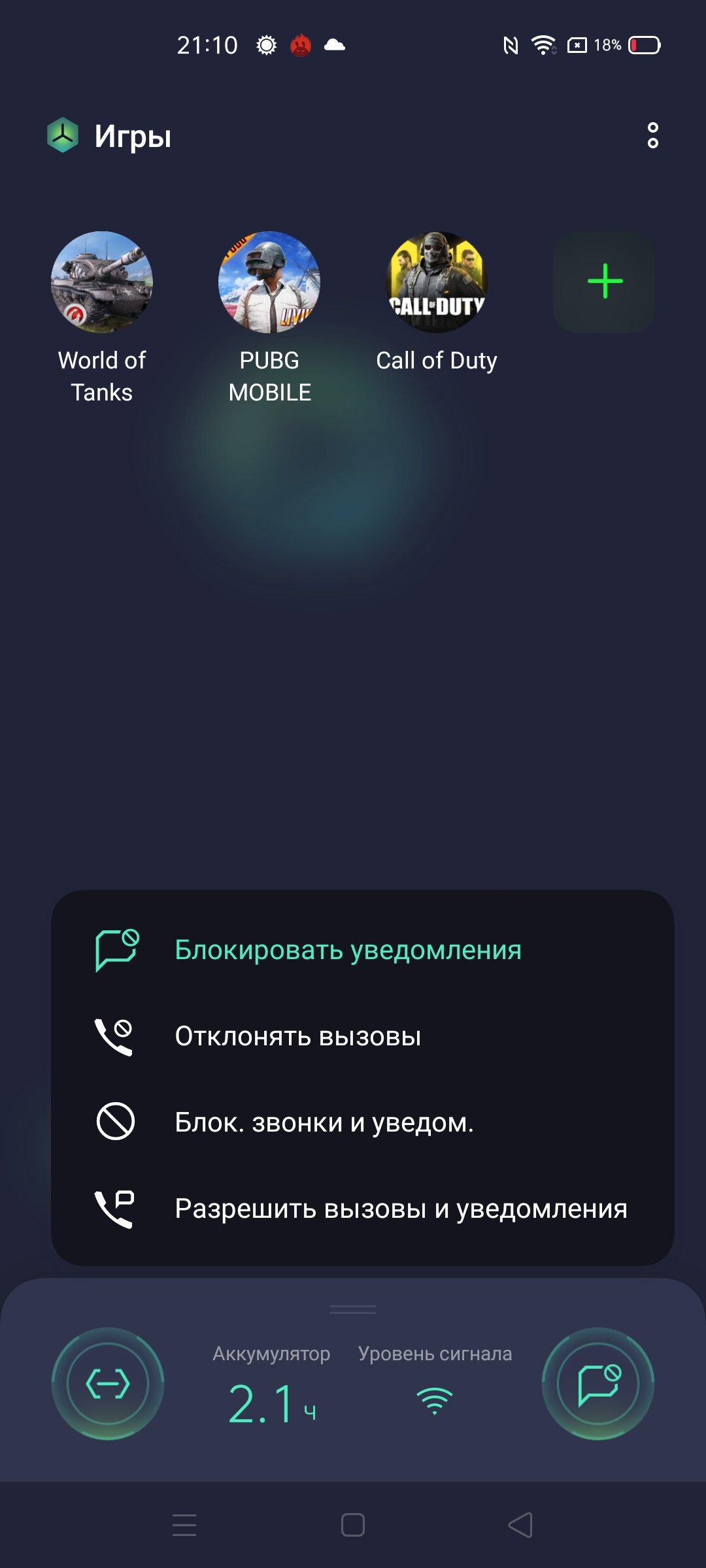This screenshot has width=706, height=1568.
Task: Tap the round notification blocking button
Action: click(x=598, y=1383)
